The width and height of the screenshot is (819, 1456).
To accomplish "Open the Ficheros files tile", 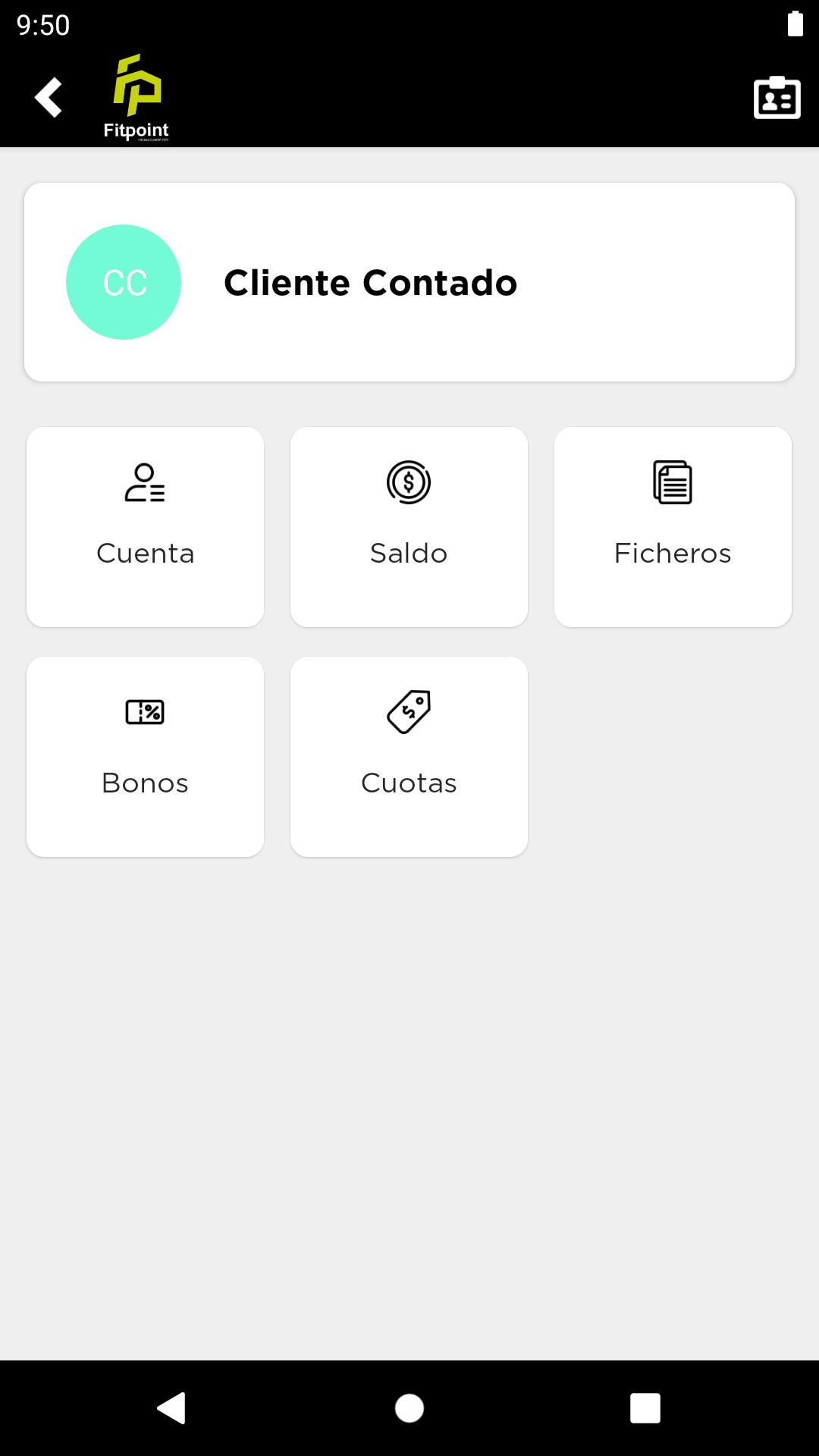I will pos(673,527).
